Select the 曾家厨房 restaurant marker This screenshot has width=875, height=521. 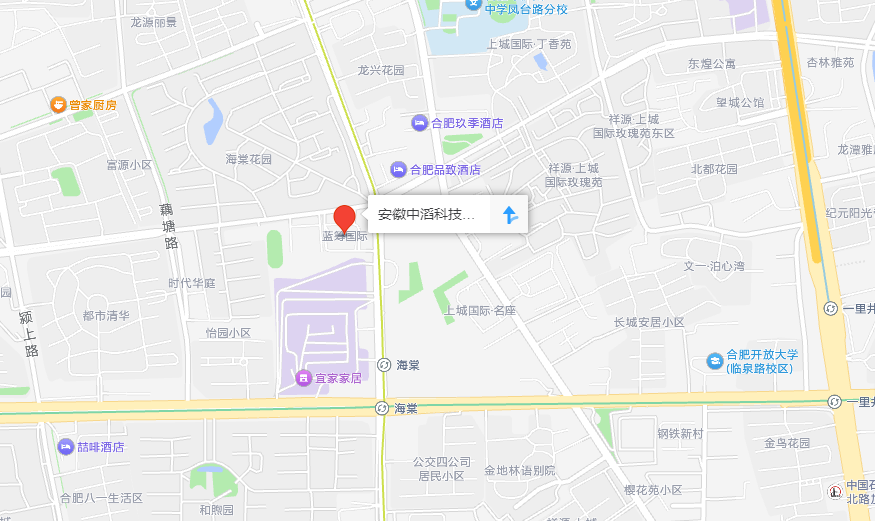(58, 104)
